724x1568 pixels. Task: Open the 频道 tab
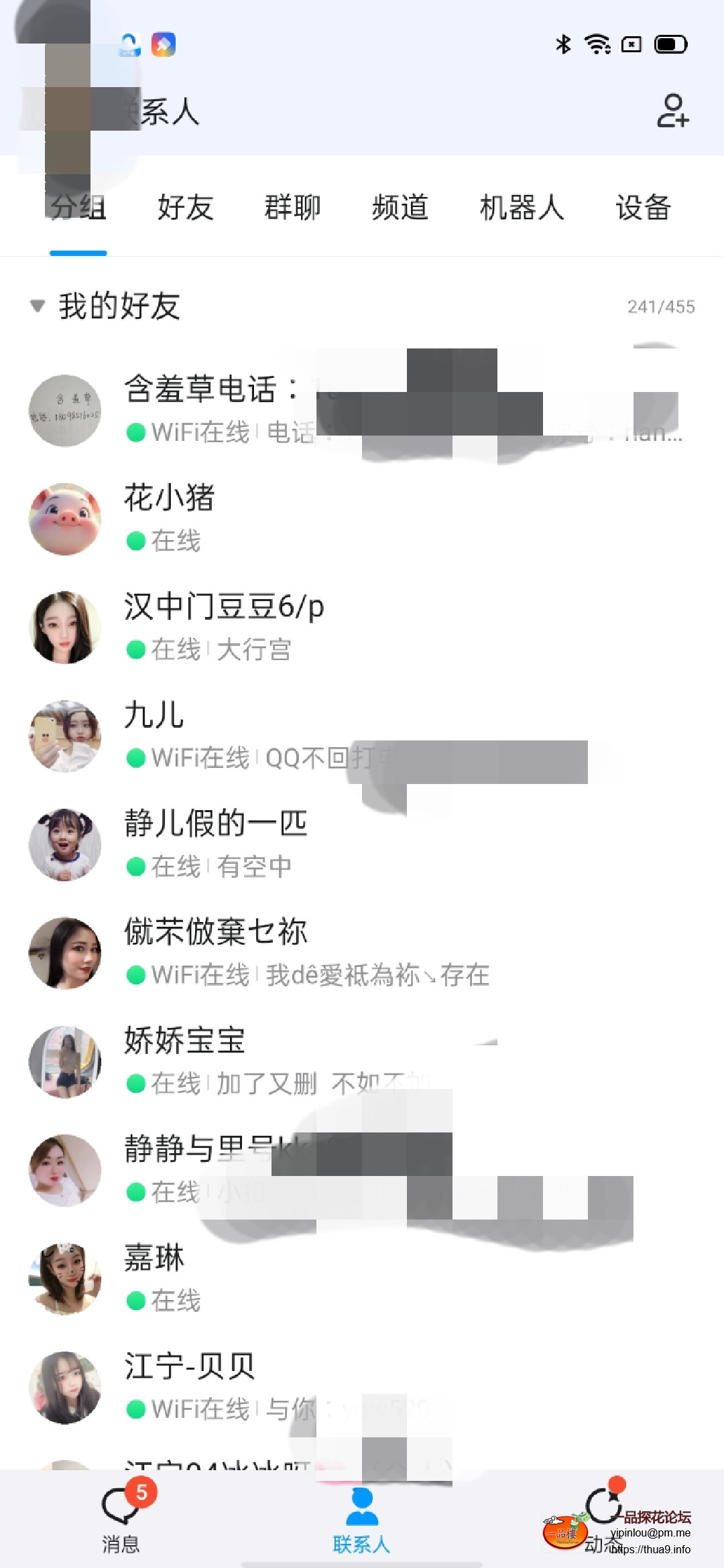click(400, 207)
